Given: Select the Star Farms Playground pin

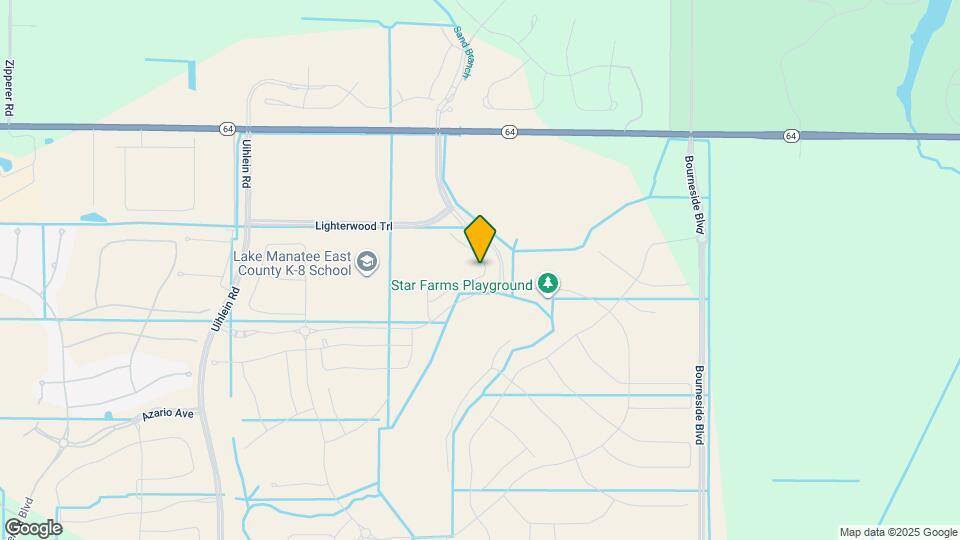Looking at the screenshot, I should (547, 285).
